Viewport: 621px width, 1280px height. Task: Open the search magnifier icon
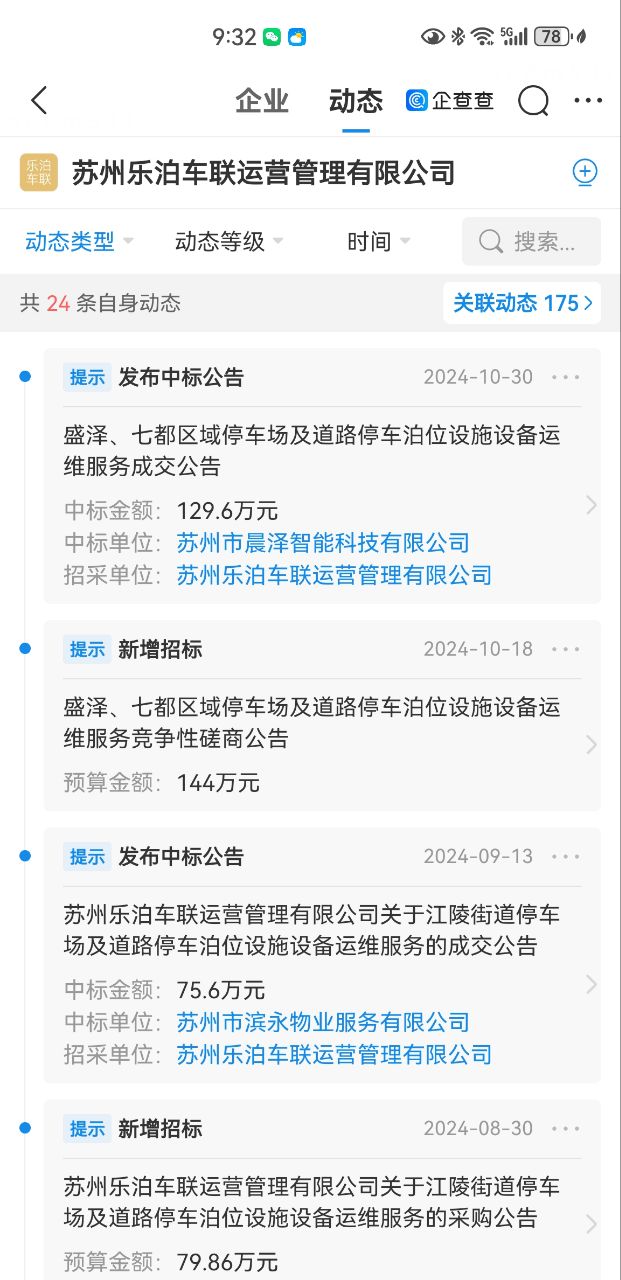533,100
